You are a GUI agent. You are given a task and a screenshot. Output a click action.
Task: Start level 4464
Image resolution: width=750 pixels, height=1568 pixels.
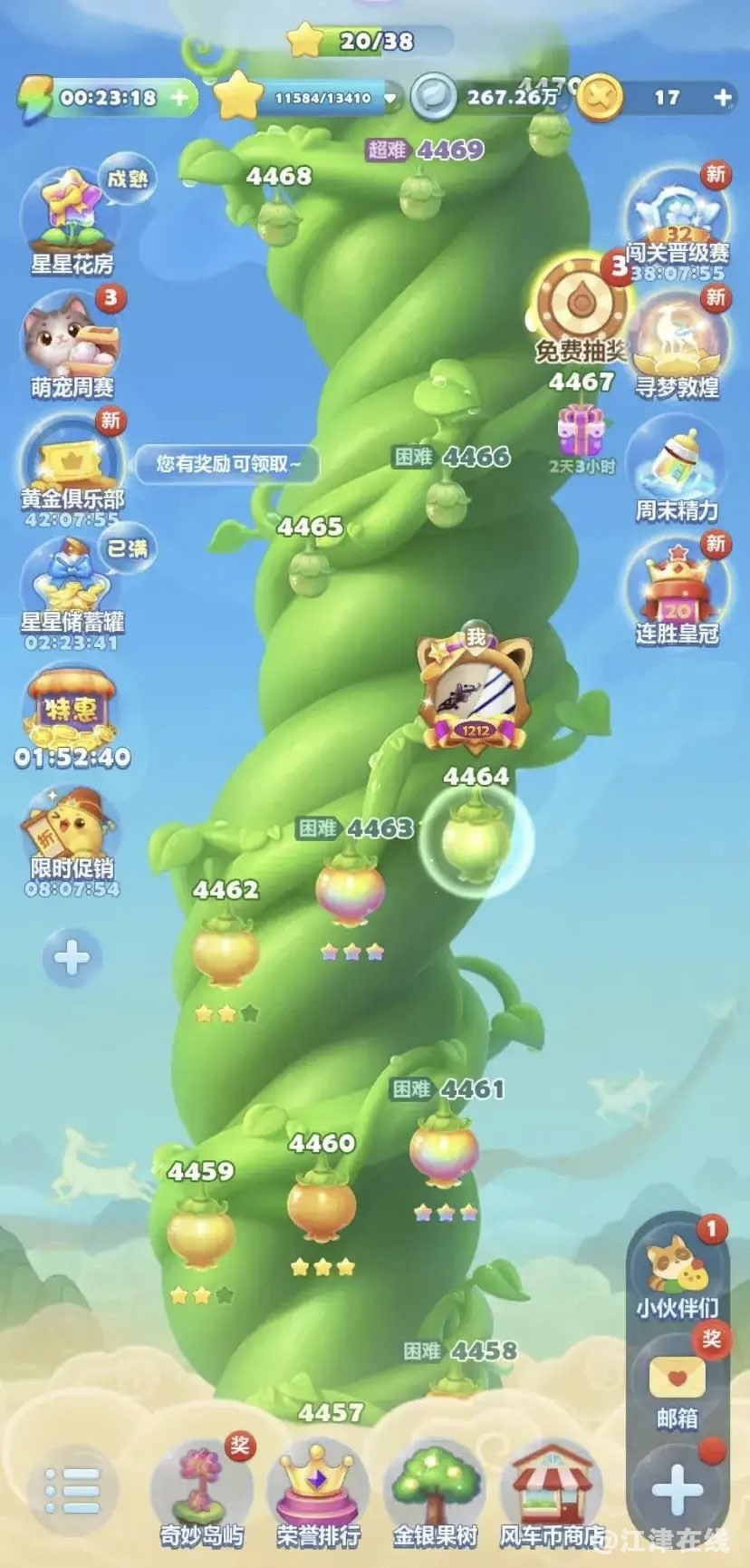coord(474,838)
